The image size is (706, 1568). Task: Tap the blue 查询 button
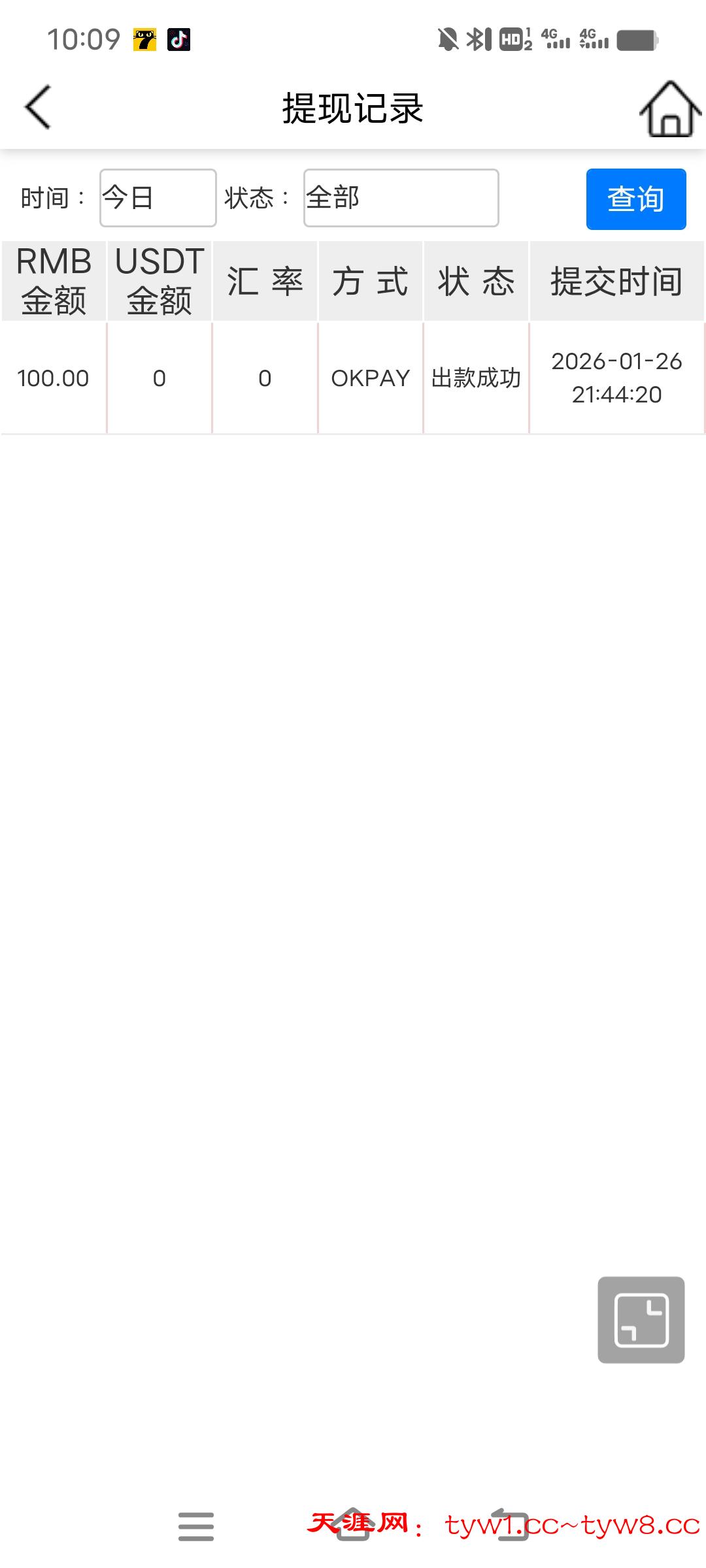click(x=635, y=199)
